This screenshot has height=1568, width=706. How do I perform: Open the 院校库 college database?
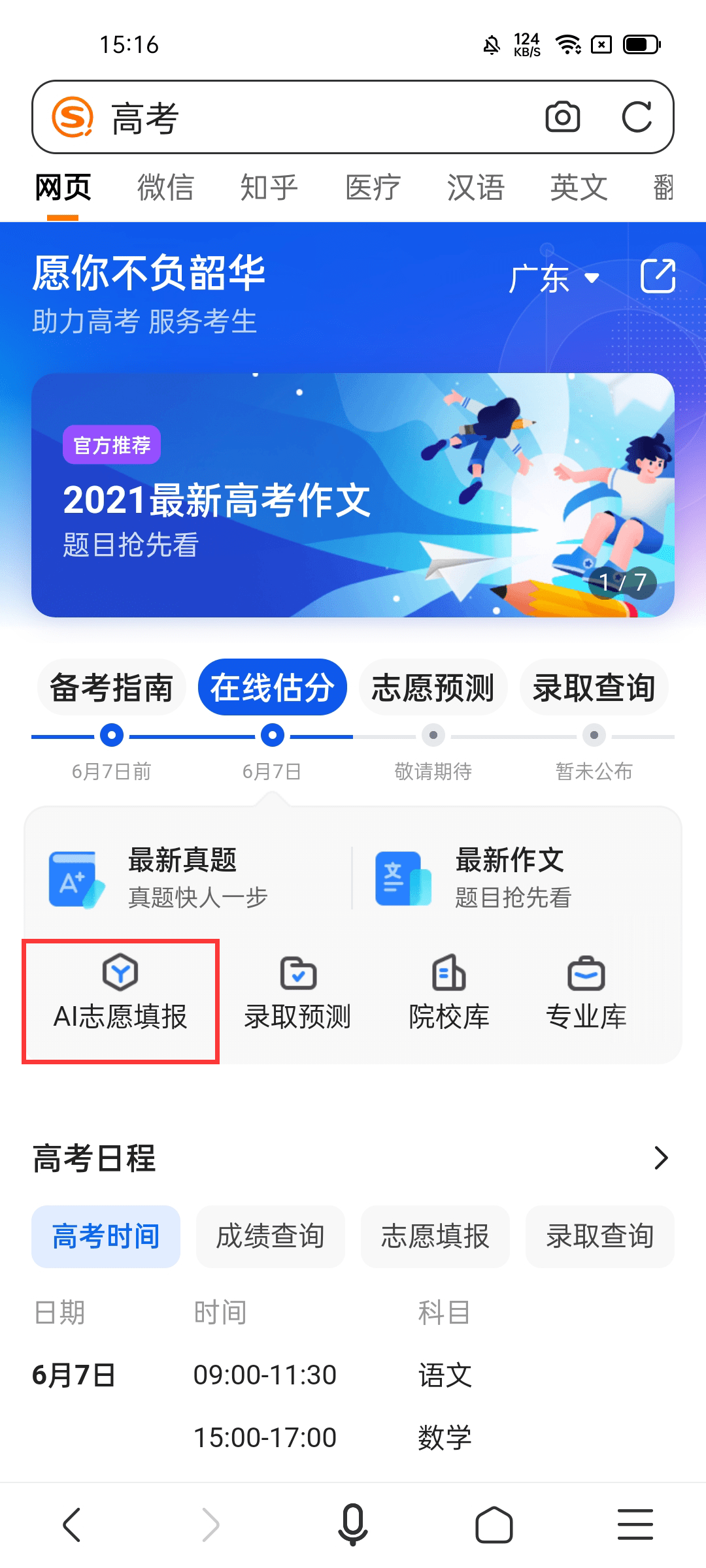click(x=448, y=993)
